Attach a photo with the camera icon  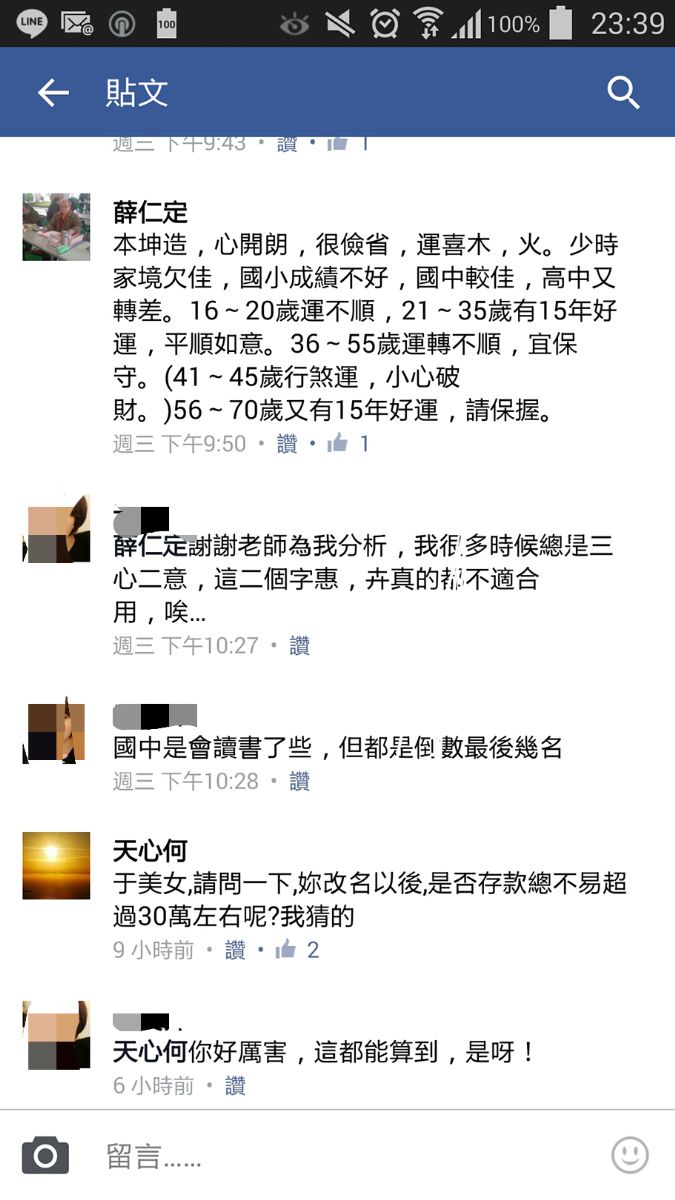tap(45, 1157)
